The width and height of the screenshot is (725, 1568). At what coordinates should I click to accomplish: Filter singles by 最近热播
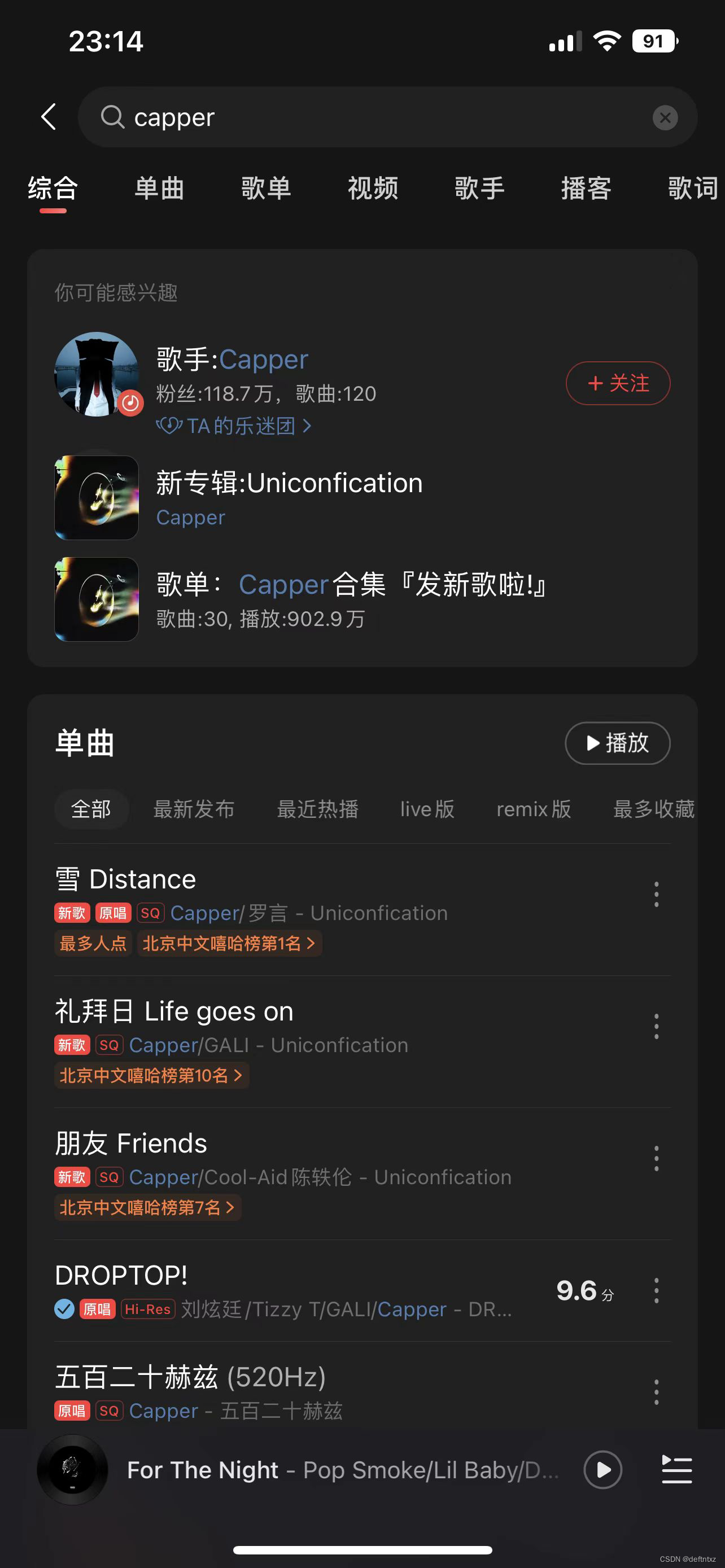[x=317, y=809]
